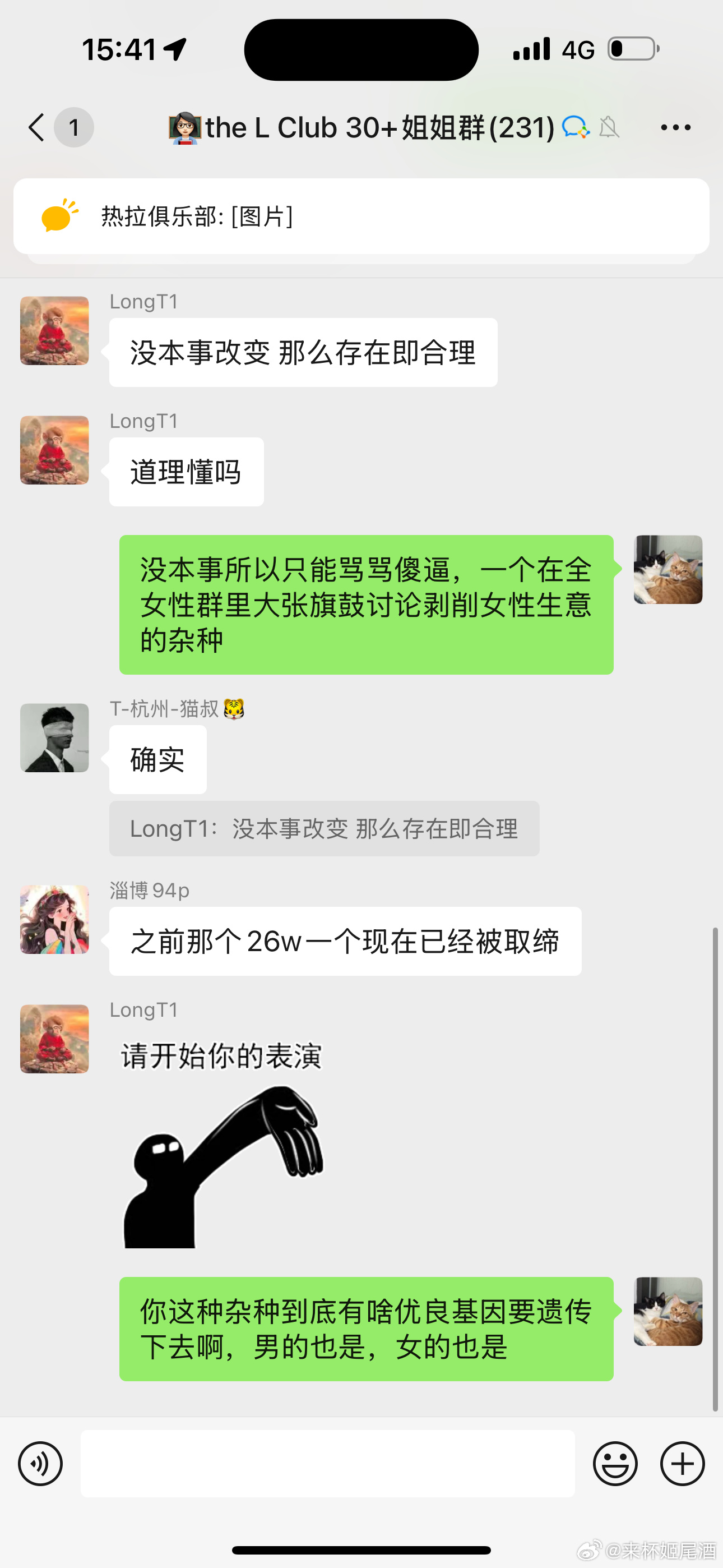
Task: Open 淄博 94p's profile avatar
Action: pyautogui.click(x=55, y=920)
